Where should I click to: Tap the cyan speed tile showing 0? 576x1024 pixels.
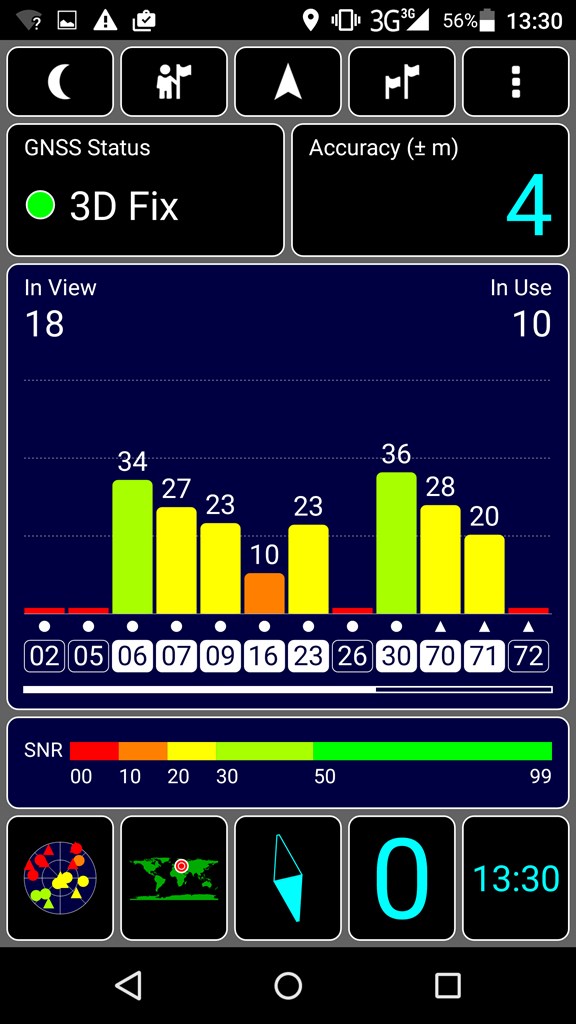(402, 878)
